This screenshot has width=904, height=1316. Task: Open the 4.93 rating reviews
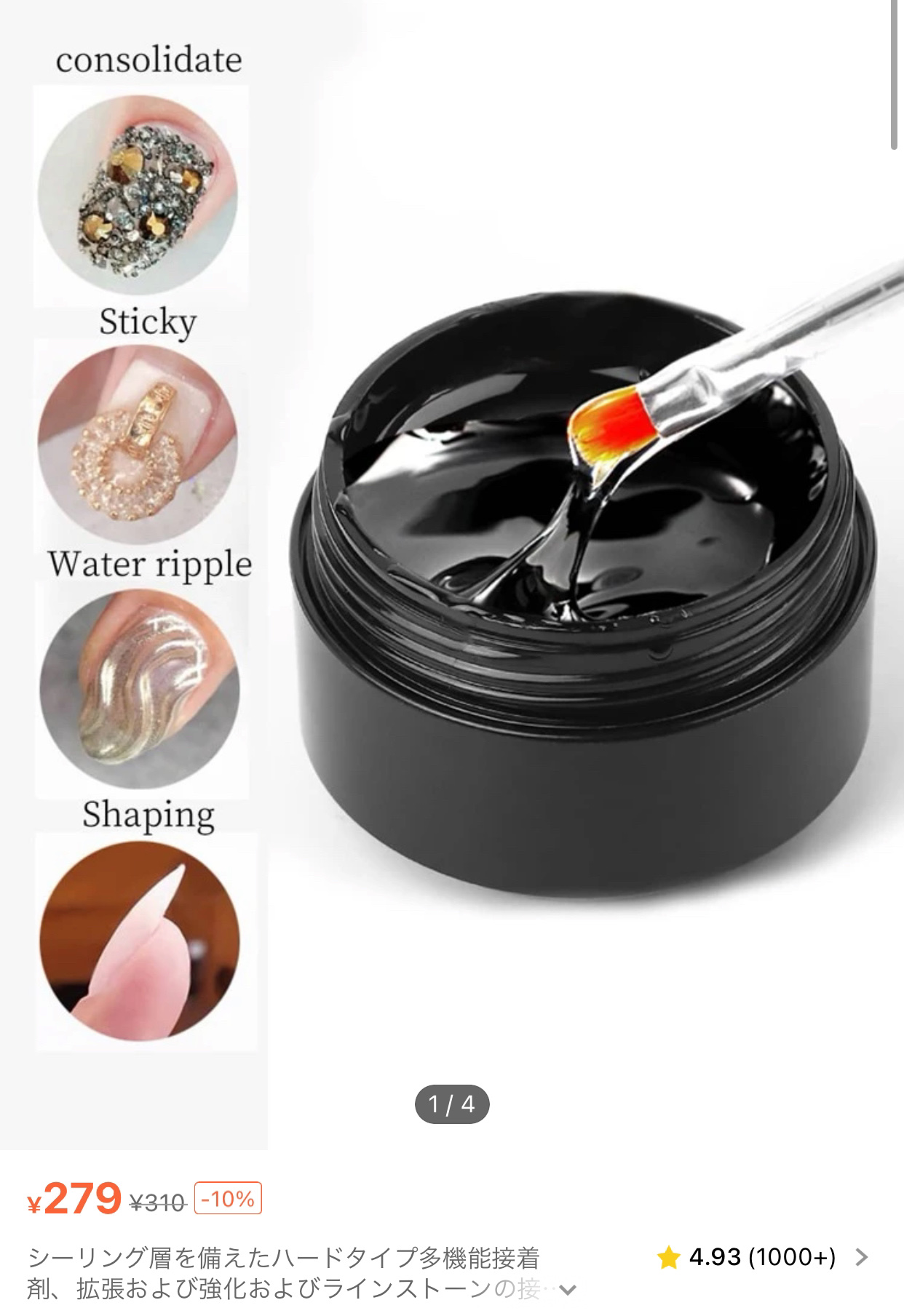761,1257
